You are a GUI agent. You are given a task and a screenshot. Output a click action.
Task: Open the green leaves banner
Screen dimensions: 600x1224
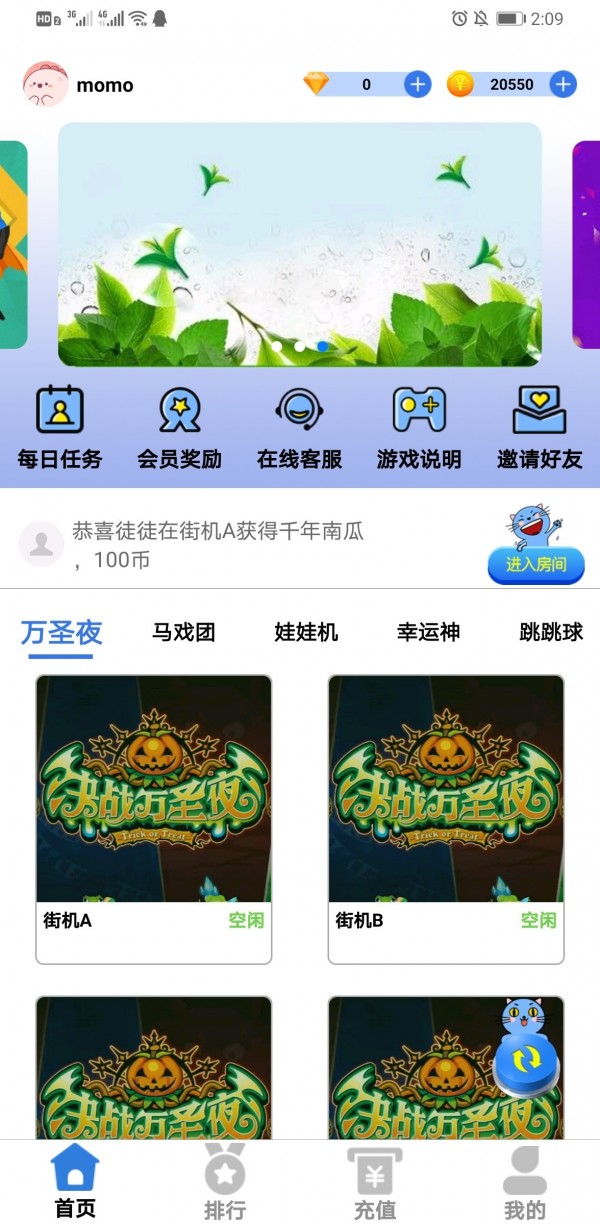click(300, 245)
